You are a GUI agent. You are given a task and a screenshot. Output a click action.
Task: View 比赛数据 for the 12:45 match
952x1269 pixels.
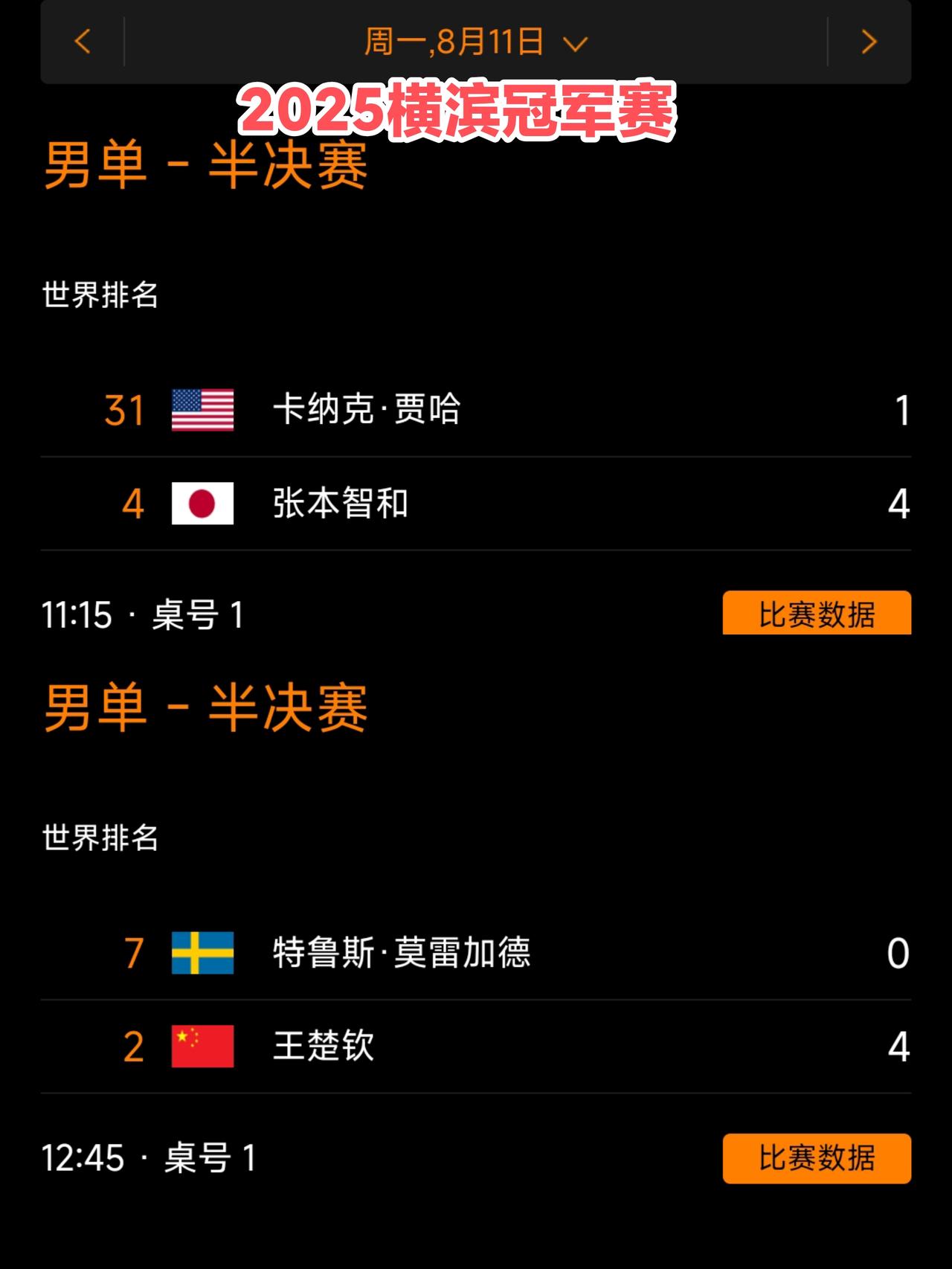(817, 1158)
